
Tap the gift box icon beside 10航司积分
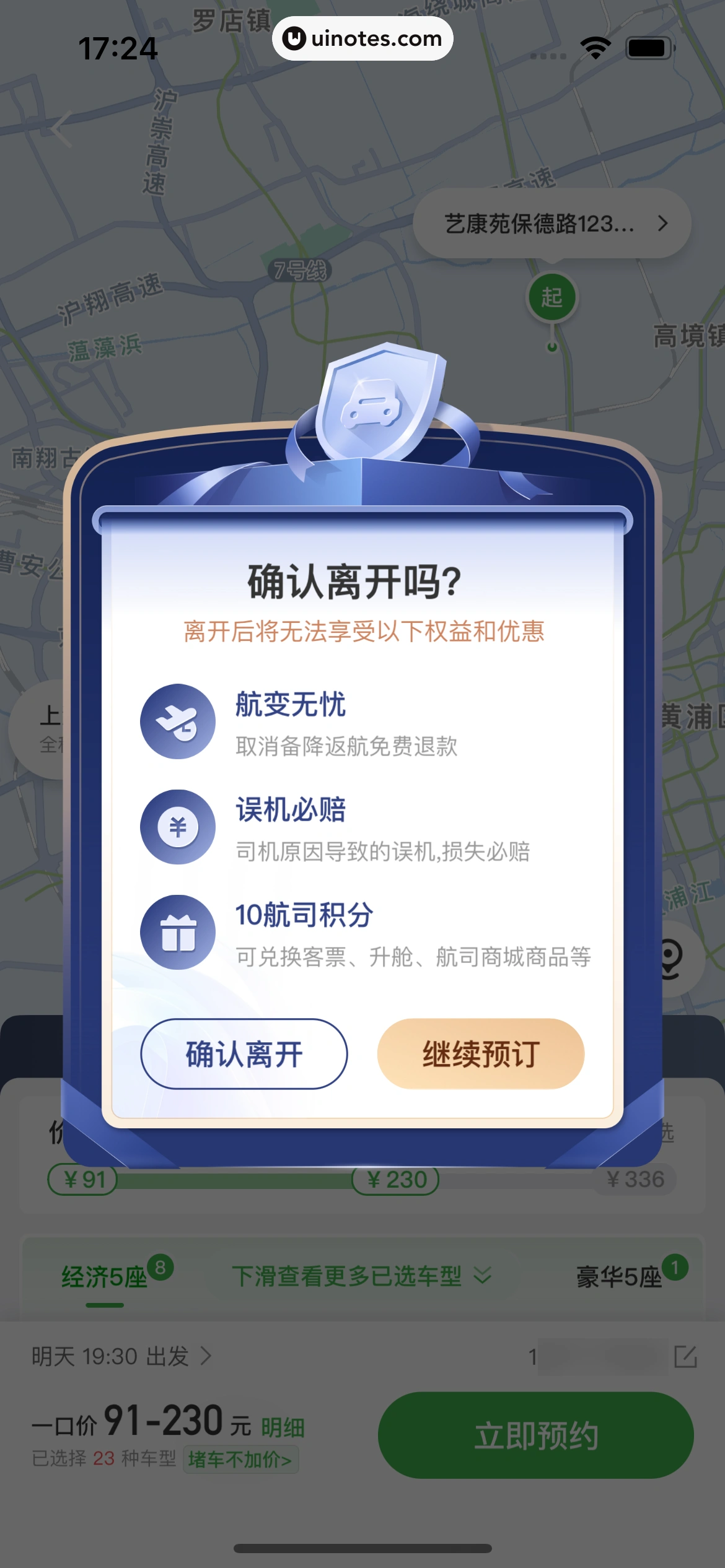click(177, 932)
